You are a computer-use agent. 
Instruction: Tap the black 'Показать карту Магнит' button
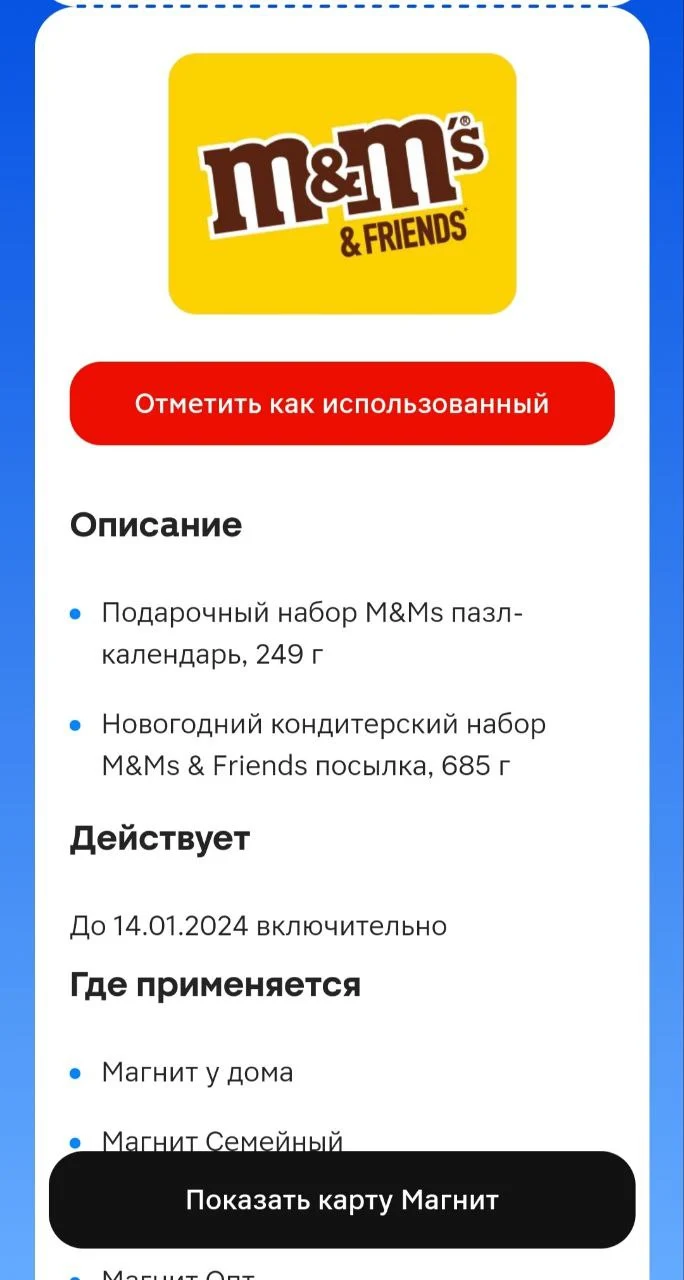342,1200
